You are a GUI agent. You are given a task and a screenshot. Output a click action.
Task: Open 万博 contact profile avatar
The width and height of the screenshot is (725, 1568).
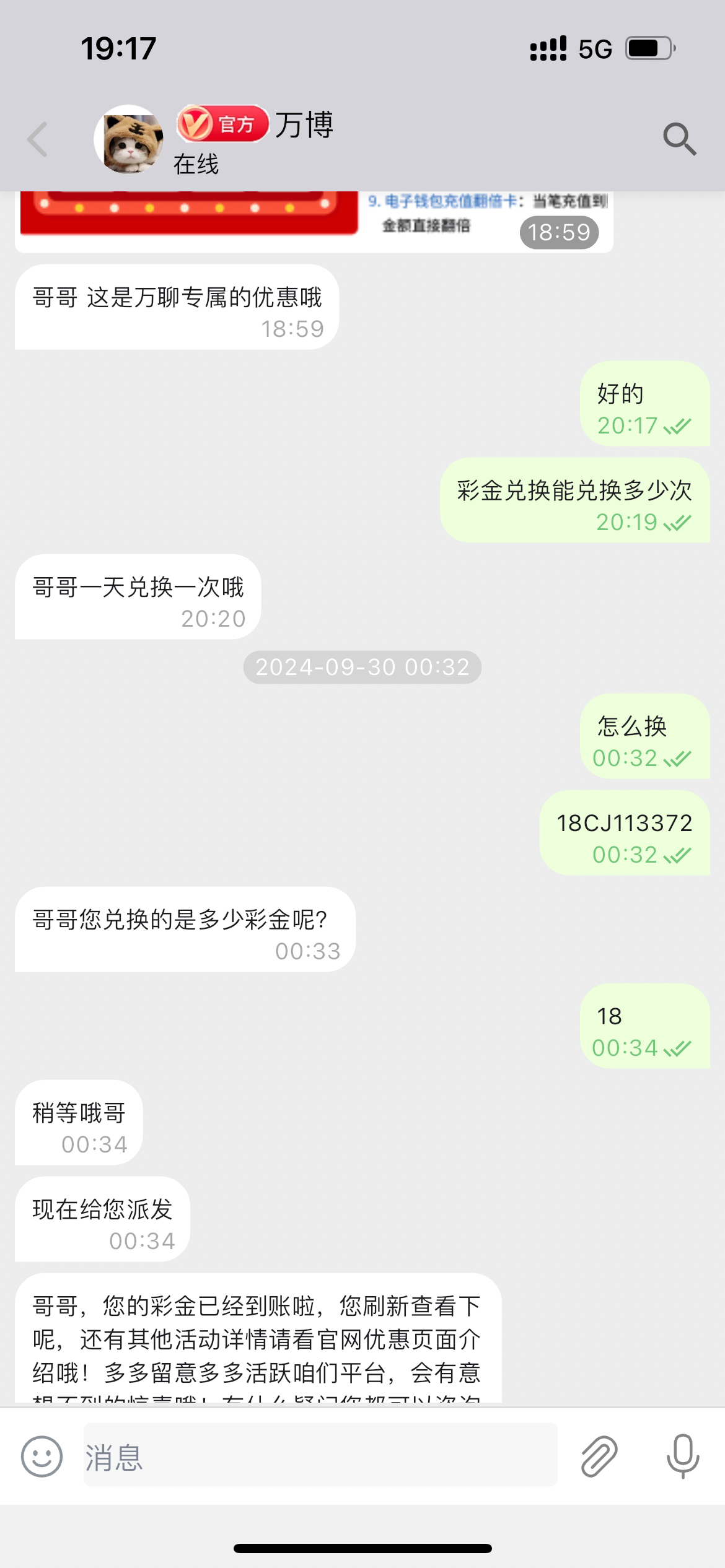point(130,140)
